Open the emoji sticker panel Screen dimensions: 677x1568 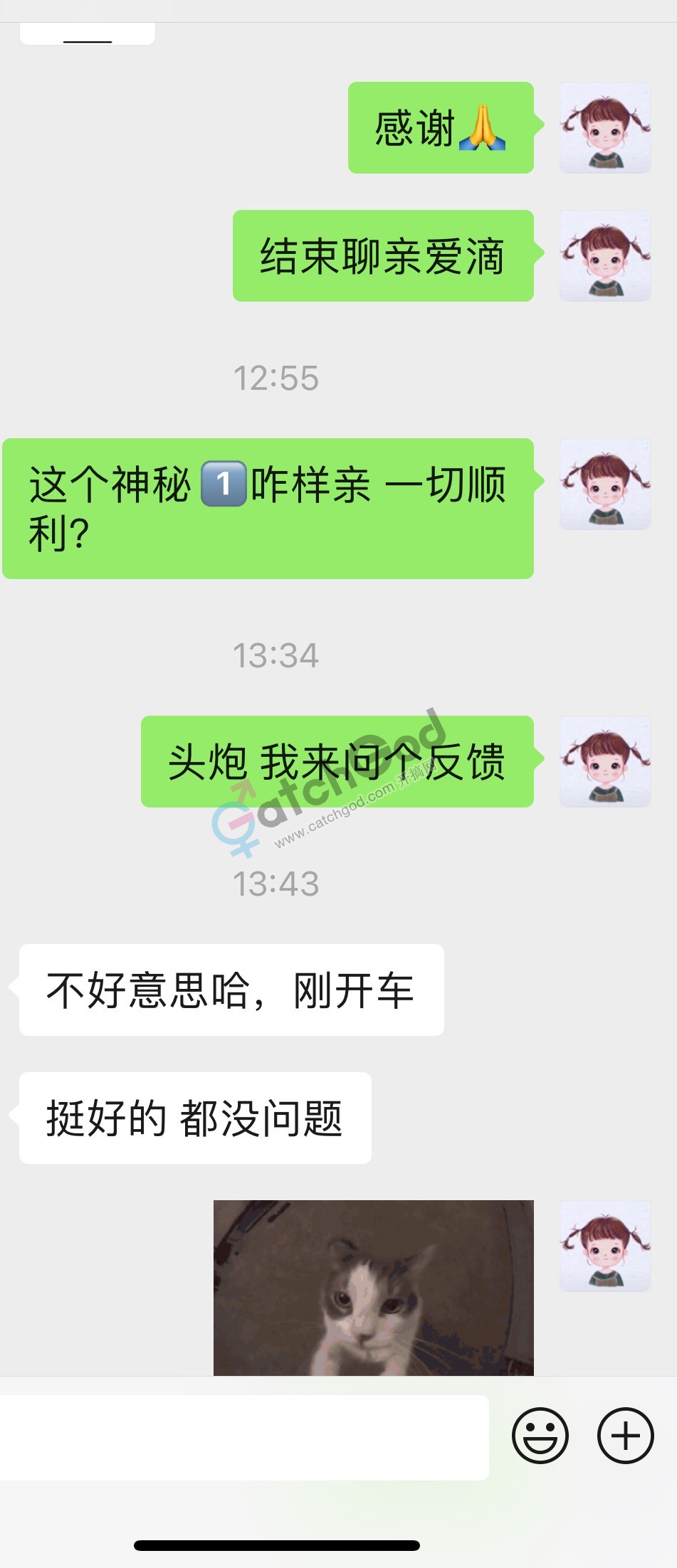pyautogui.click(x=540, y=1436)
